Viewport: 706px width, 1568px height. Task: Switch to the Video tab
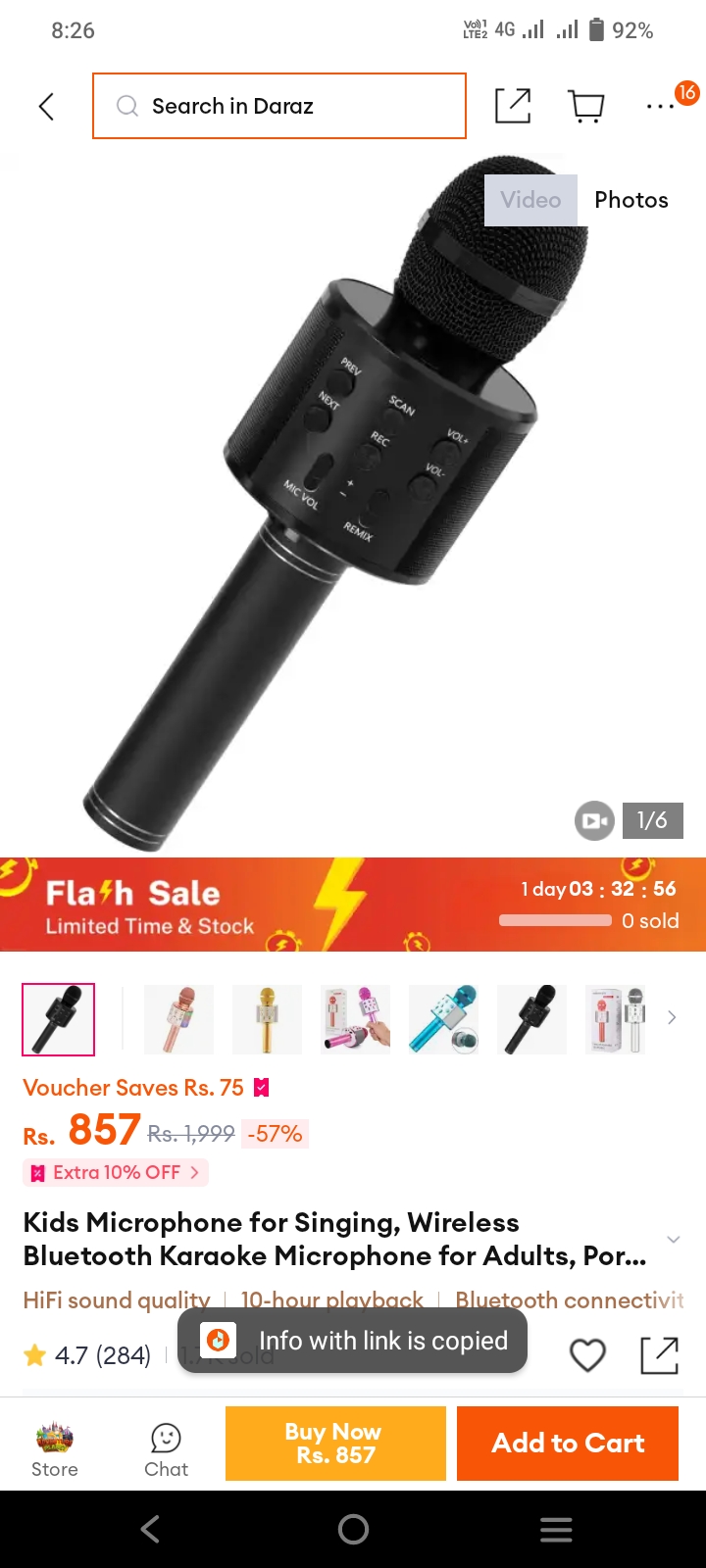[530, 200]
